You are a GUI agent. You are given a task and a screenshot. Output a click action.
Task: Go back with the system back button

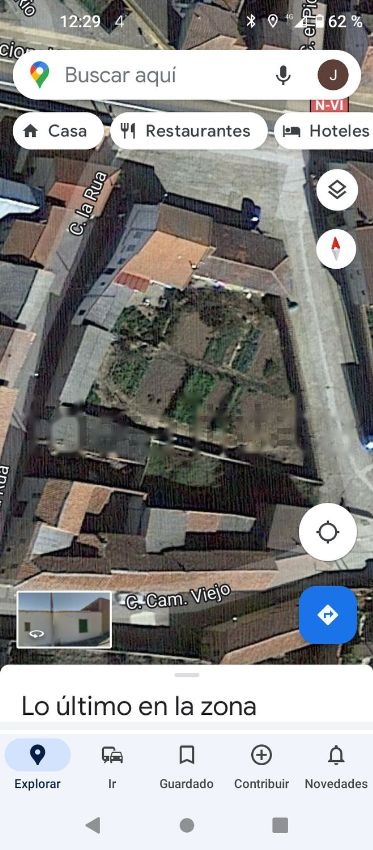[93, 825]
